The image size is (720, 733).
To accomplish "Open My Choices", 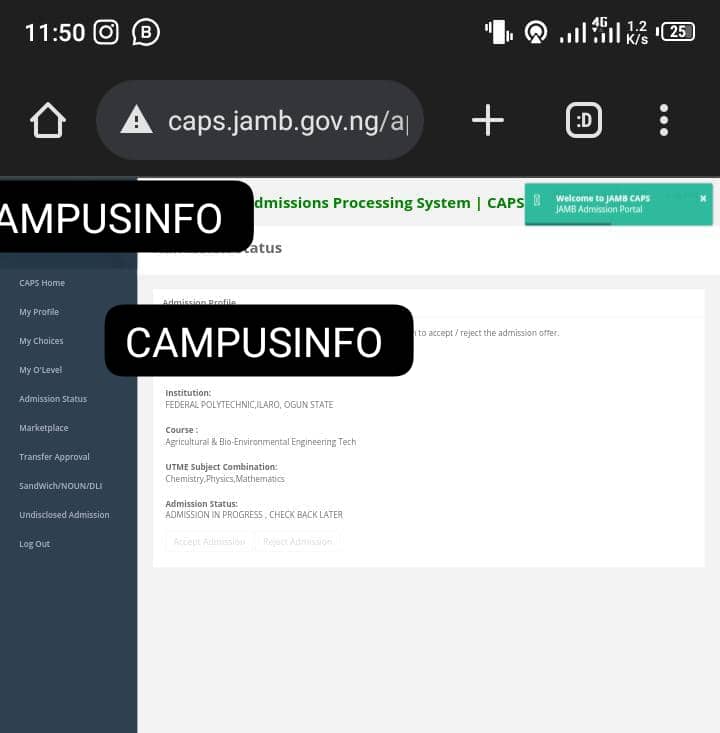I will tap(41, 341).
